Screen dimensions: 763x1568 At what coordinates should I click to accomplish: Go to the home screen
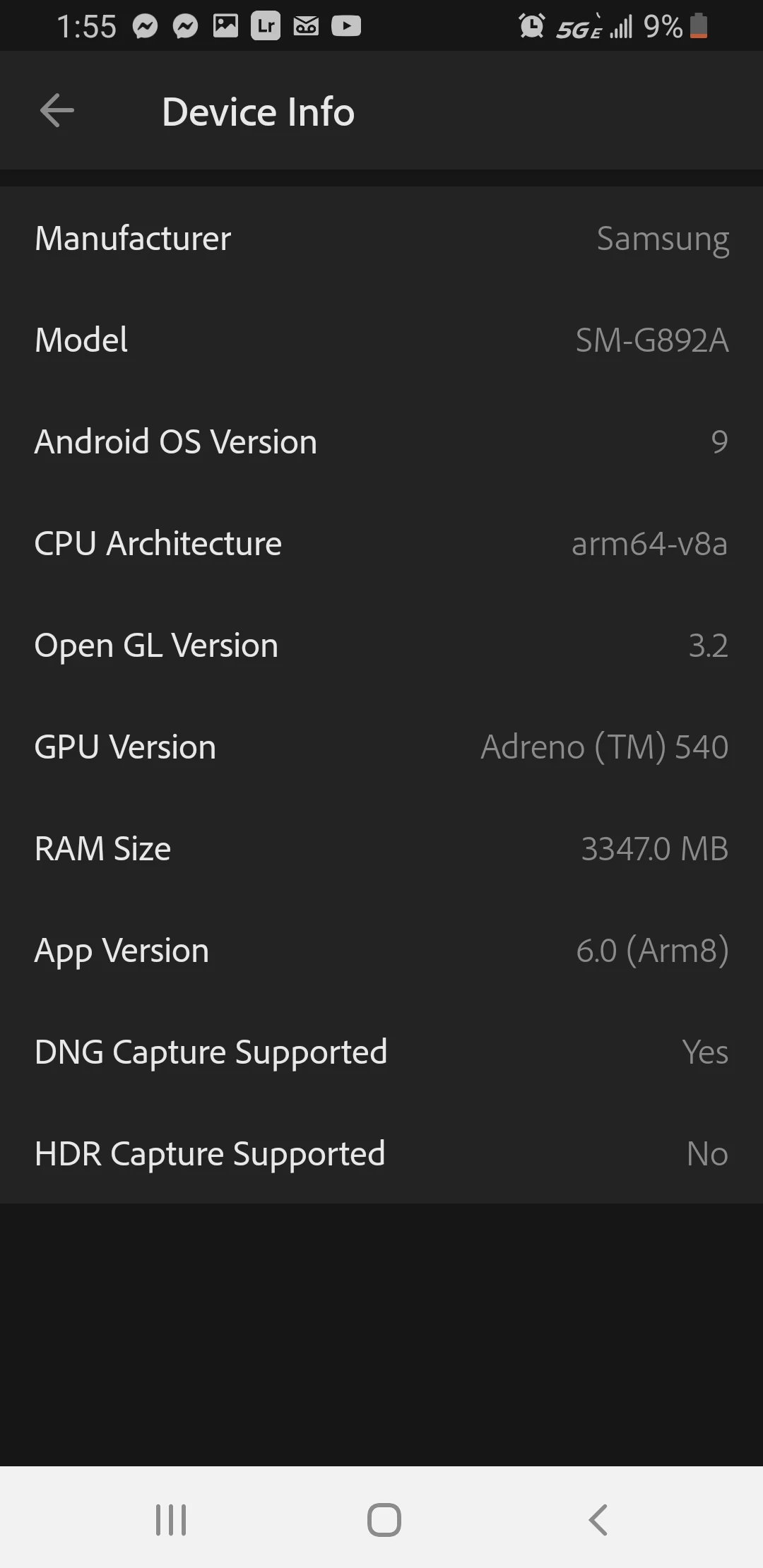[384, 1519]
